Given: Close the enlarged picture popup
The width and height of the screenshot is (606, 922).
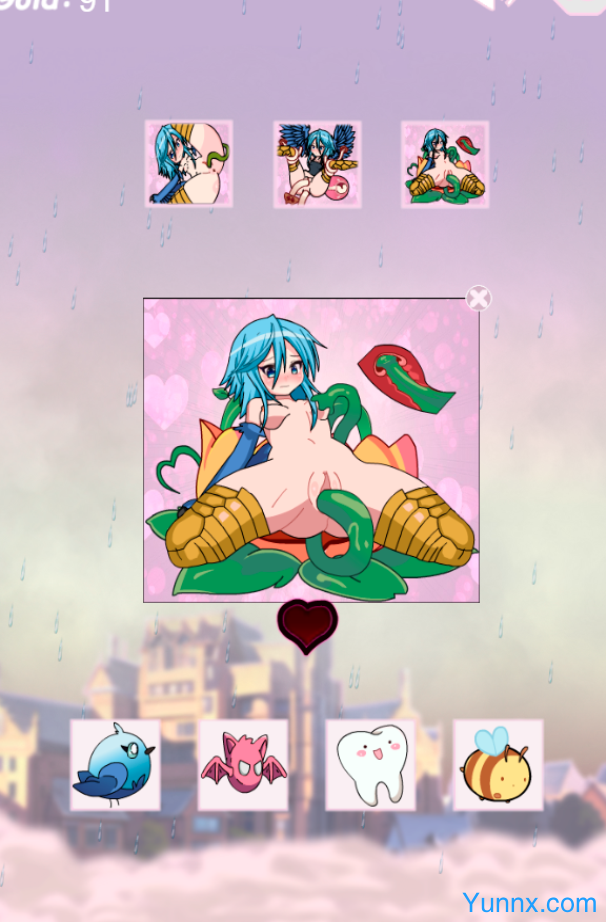Looking at the screenshot, I should 479,298.
